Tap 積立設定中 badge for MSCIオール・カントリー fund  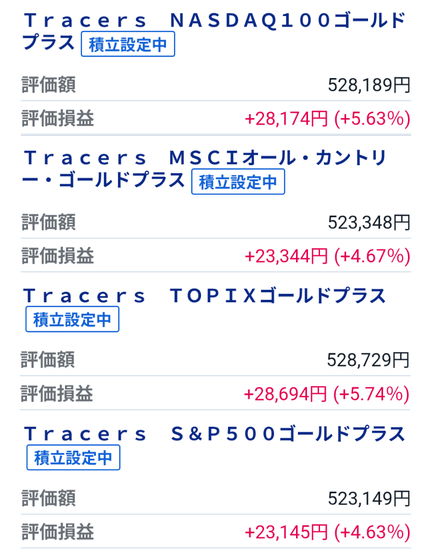pos(238,182)
